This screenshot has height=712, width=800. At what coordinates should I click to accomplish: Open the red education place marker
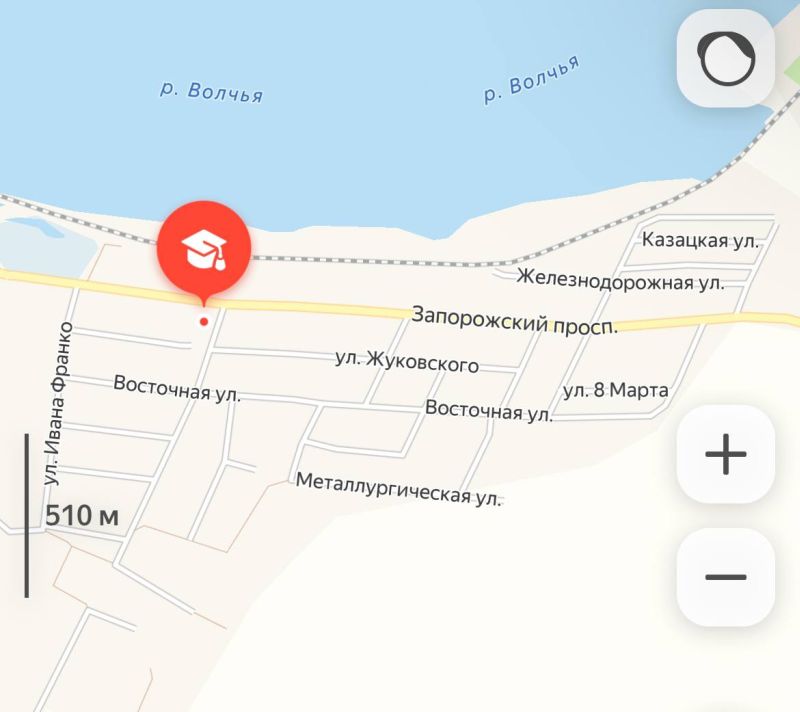click(x=204, y=249)
